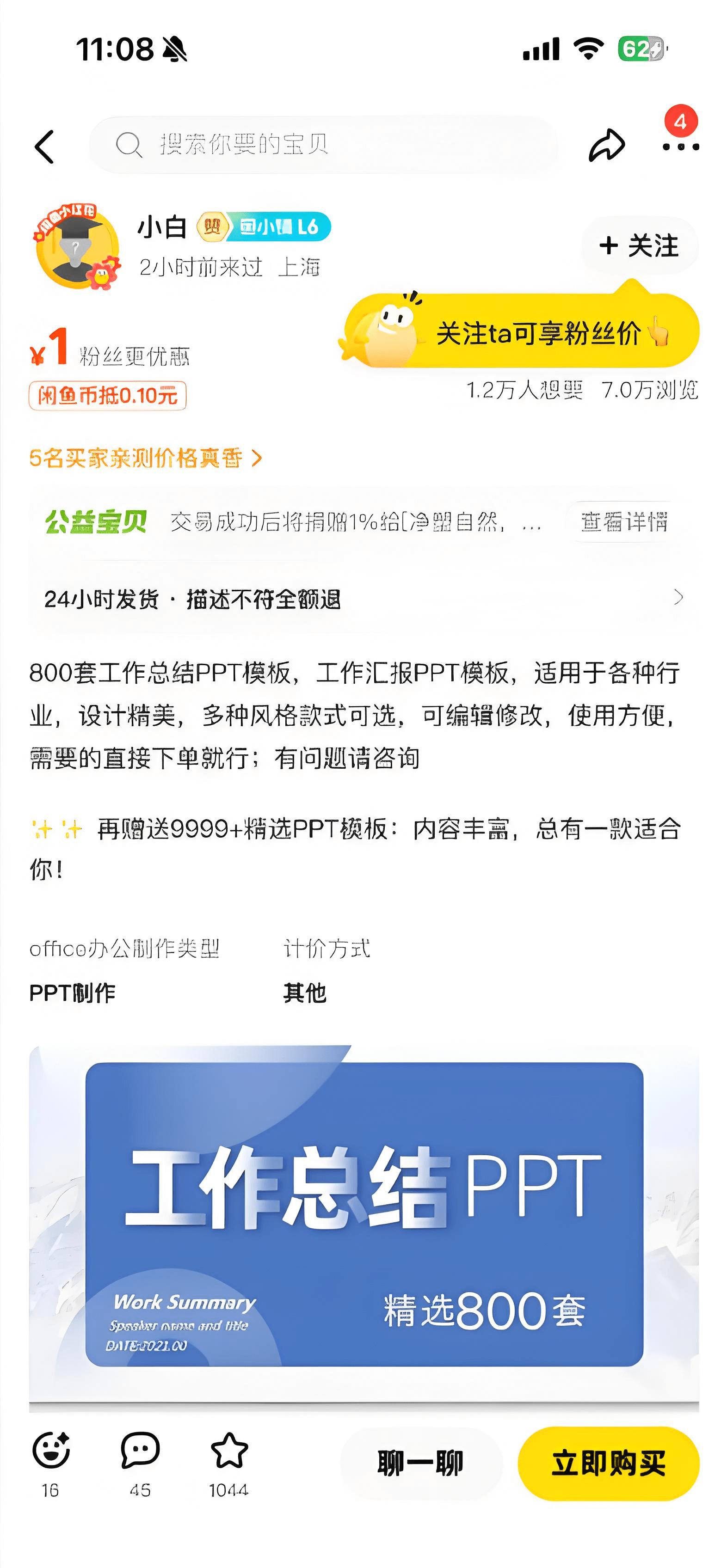
Task: Go back using the back arrow
Action: click(x=44, y=146)
